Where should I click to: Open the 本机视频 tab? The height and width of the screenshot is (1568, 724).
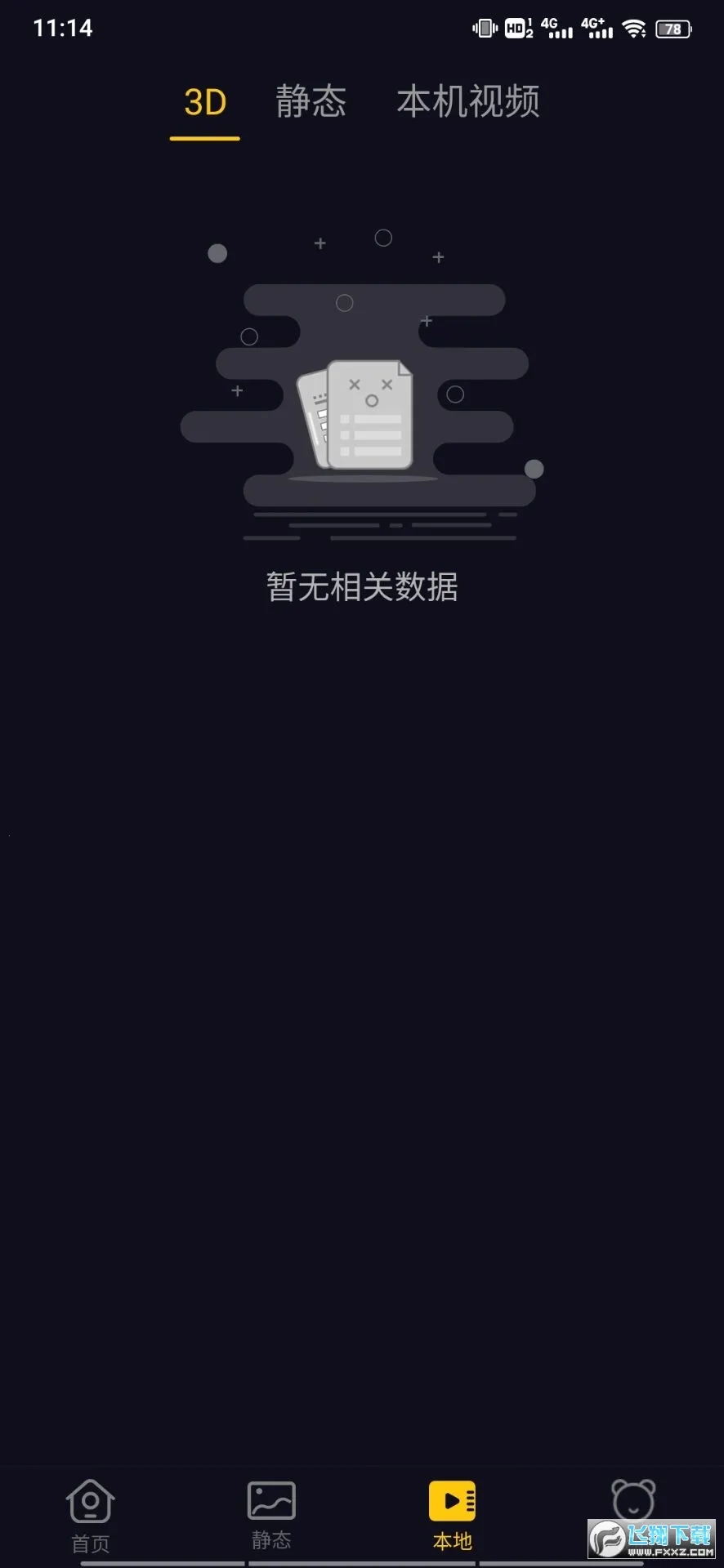467,101
